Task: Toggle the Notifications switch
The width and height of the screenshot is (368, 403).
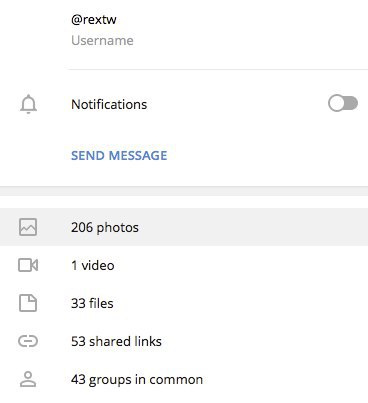Action: (x=343, y=104)
